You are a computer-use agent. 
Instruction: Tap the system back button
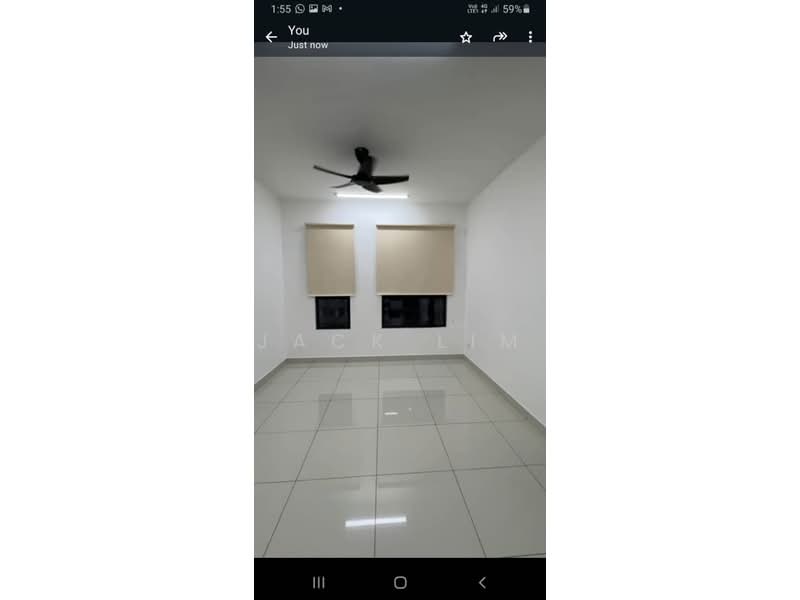coord(482,582)
